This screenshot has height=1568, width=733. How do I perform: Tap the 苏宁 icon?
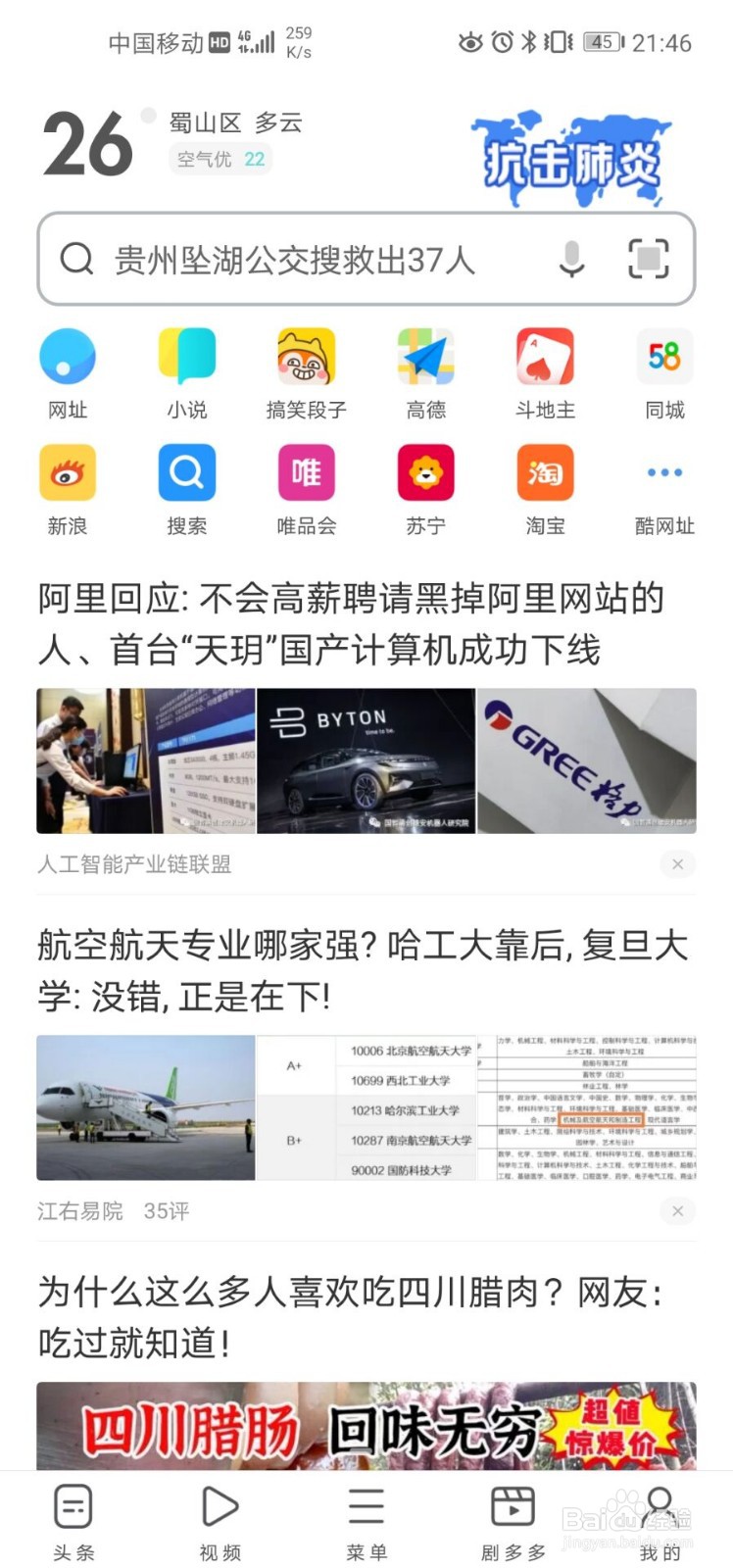pos(425,473)
